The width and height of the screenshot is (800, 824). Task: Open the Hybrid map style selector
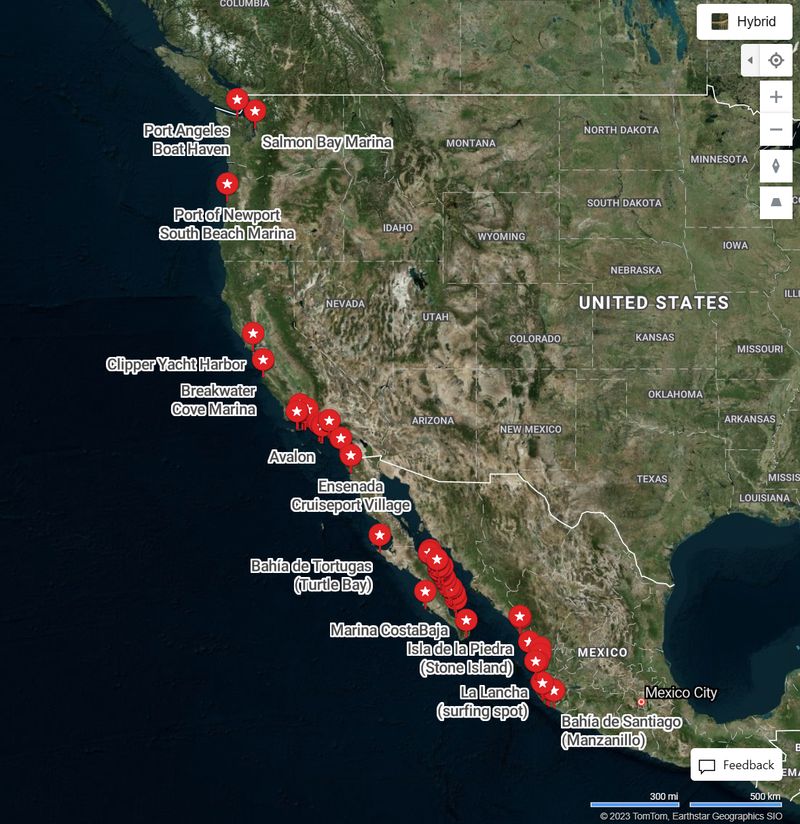[x=744, y=21]
